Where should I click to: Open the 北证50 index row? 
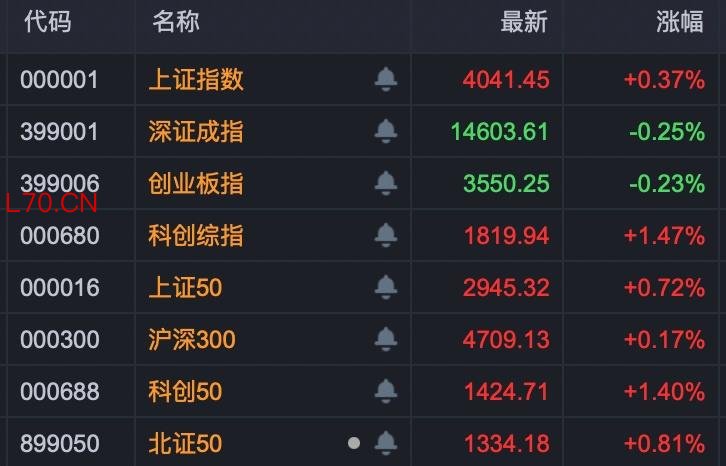[185, 443]
